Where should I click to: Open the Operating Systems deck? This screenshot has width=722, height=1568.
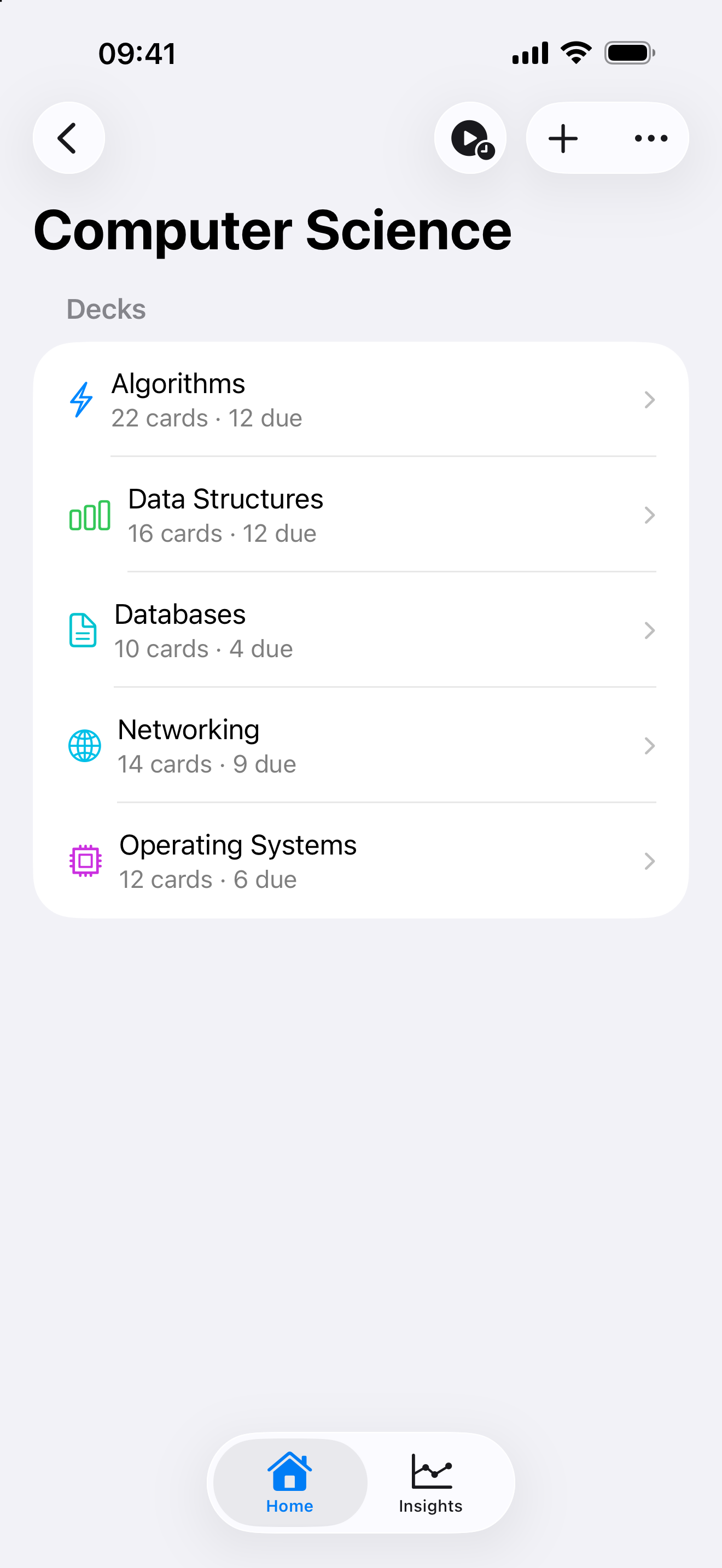point(361,861)
